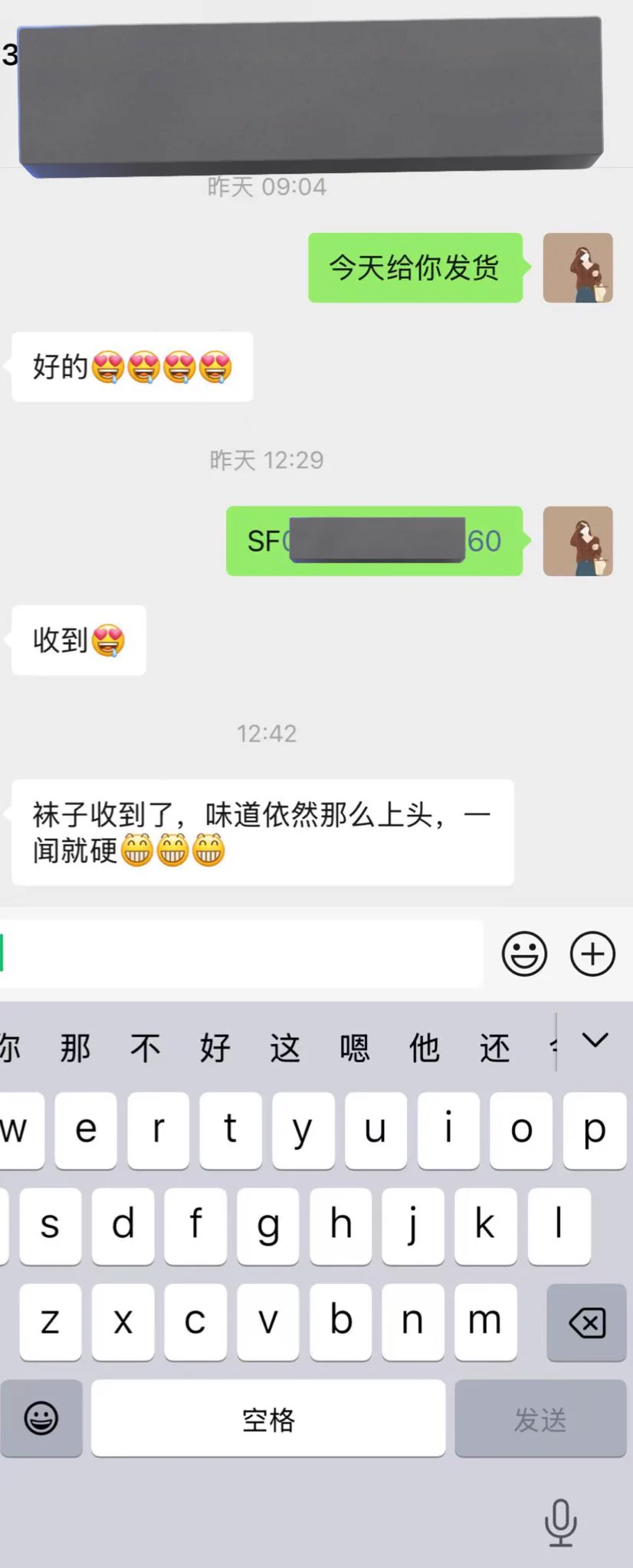Screen dimensions: 633x1568
Task: Open the avatar beside the SF tracking message
Action: coord(578,541)
